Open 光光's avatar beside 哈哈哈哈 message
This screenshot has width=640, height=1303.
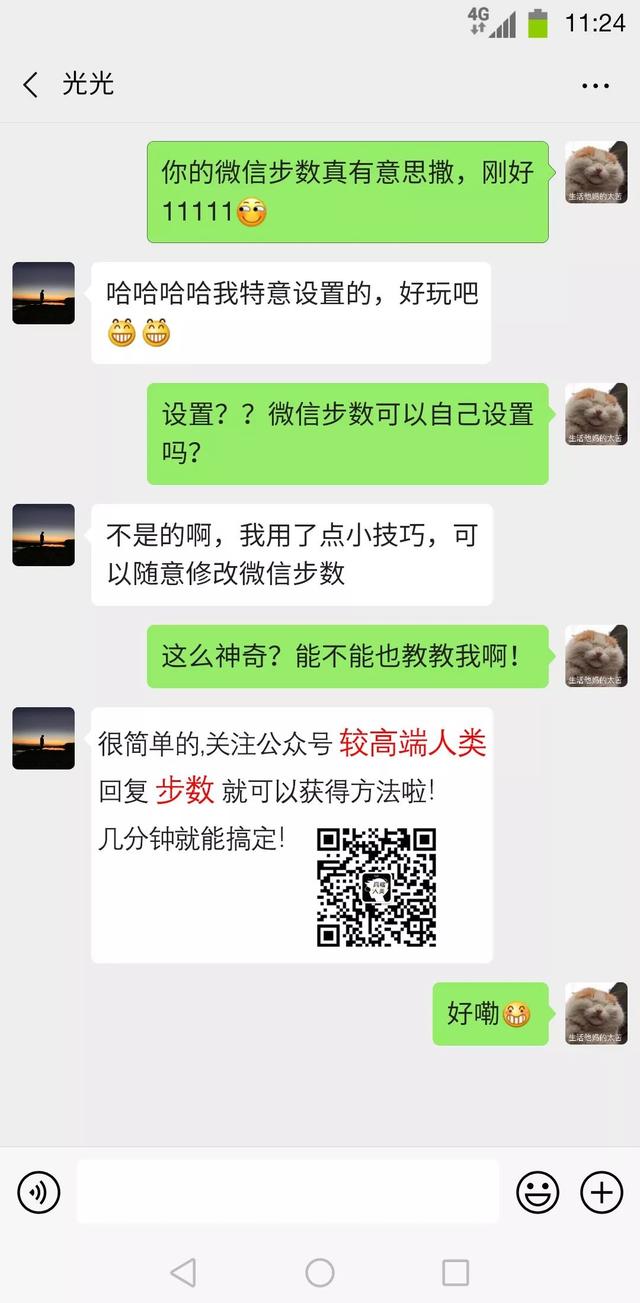pyautogui.click(x=43, y=293)
